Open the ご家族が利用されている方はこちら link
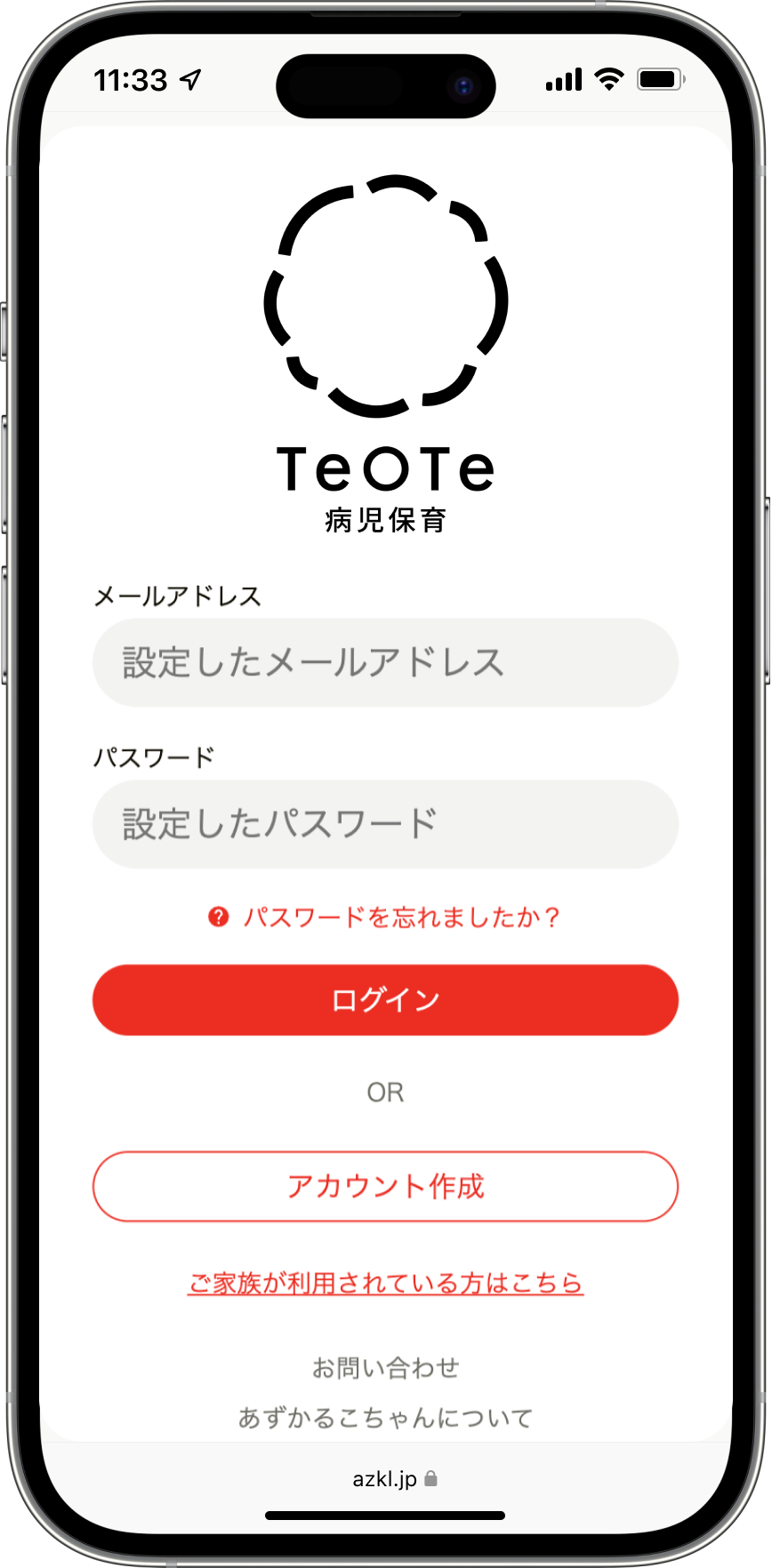 [x=385, y=1283]
